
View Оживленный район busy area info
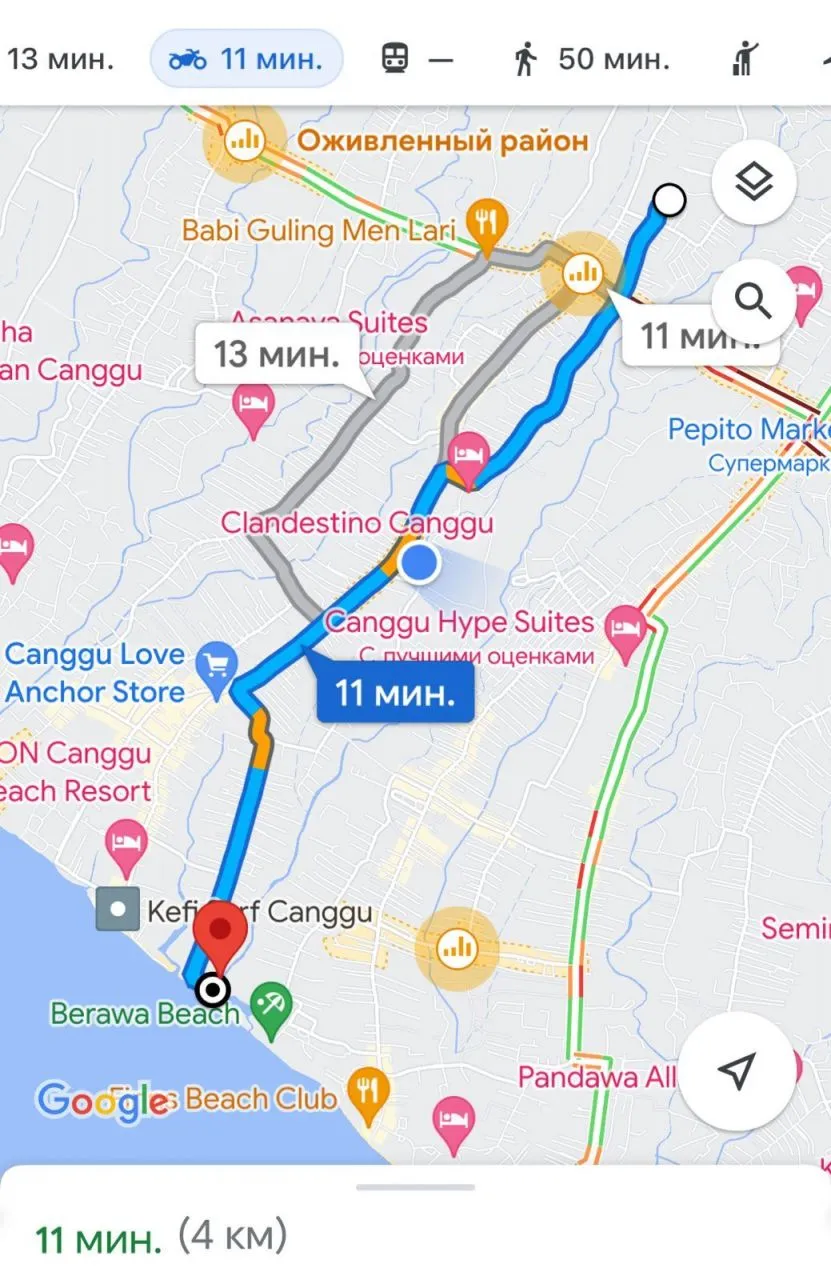point(243,142)
